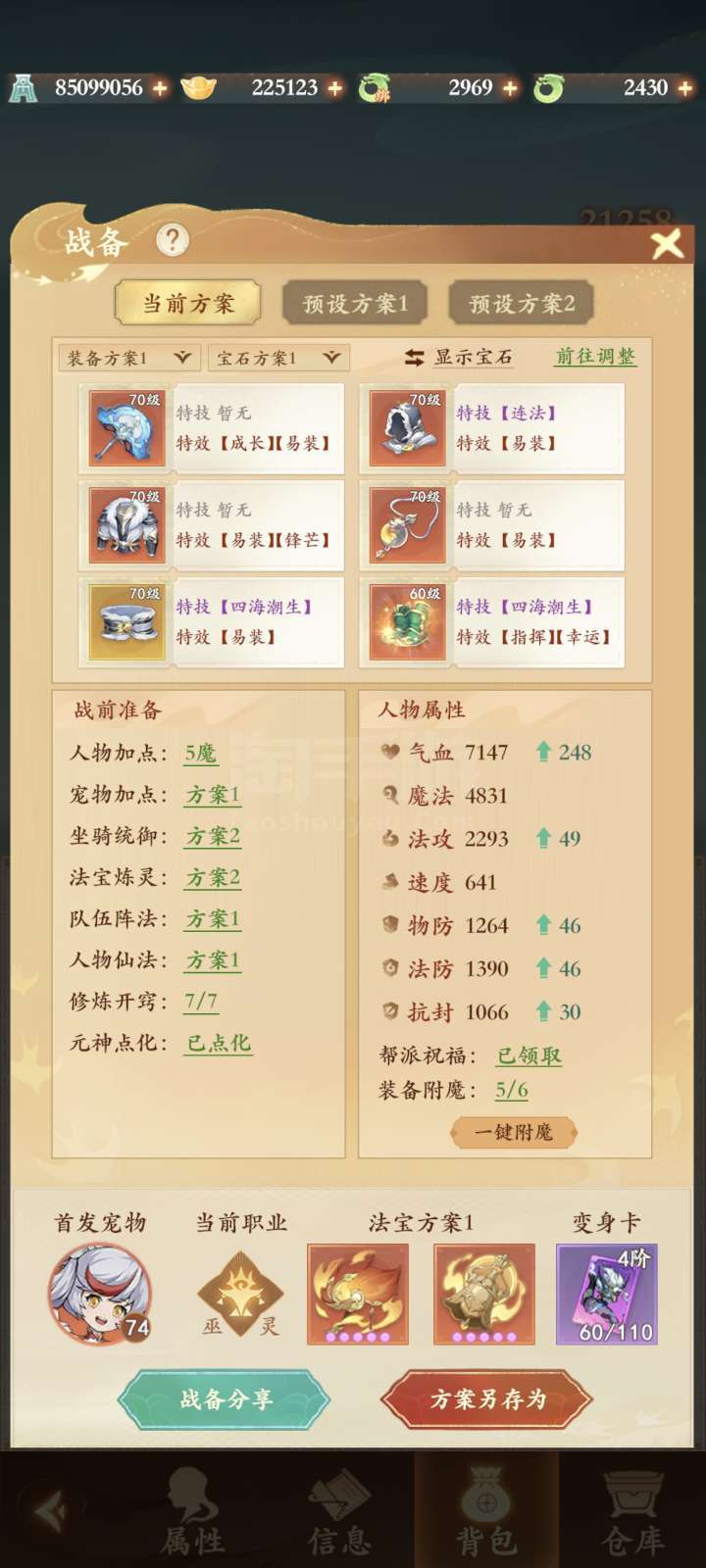Close the 战备 panel
Image resolution: width=706 pixels, height=1568 pixels.
click(x=667, y=243)
